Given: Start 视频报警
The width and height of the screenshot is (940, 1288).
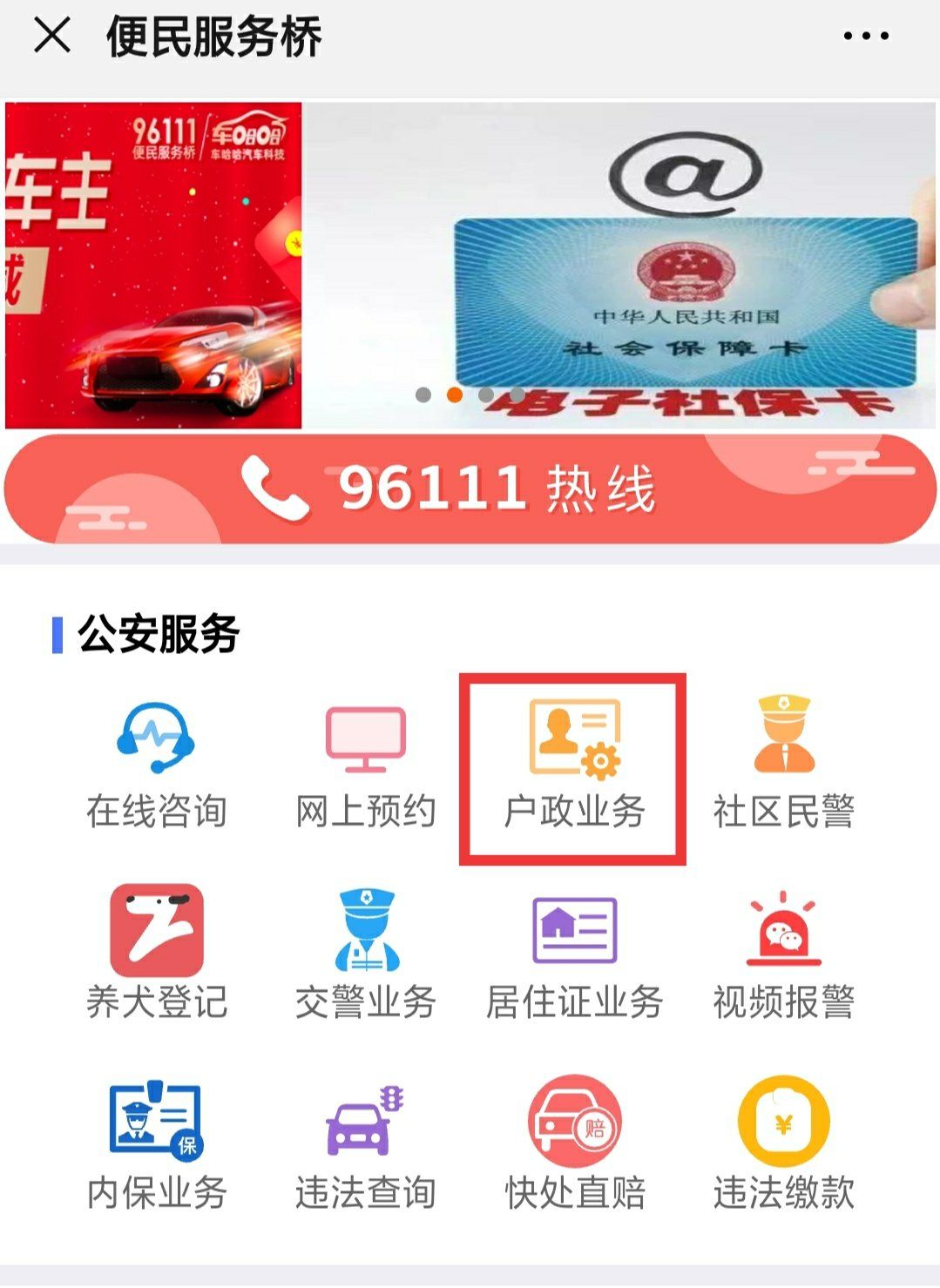Looking at the screenshot, I should 783,954.
